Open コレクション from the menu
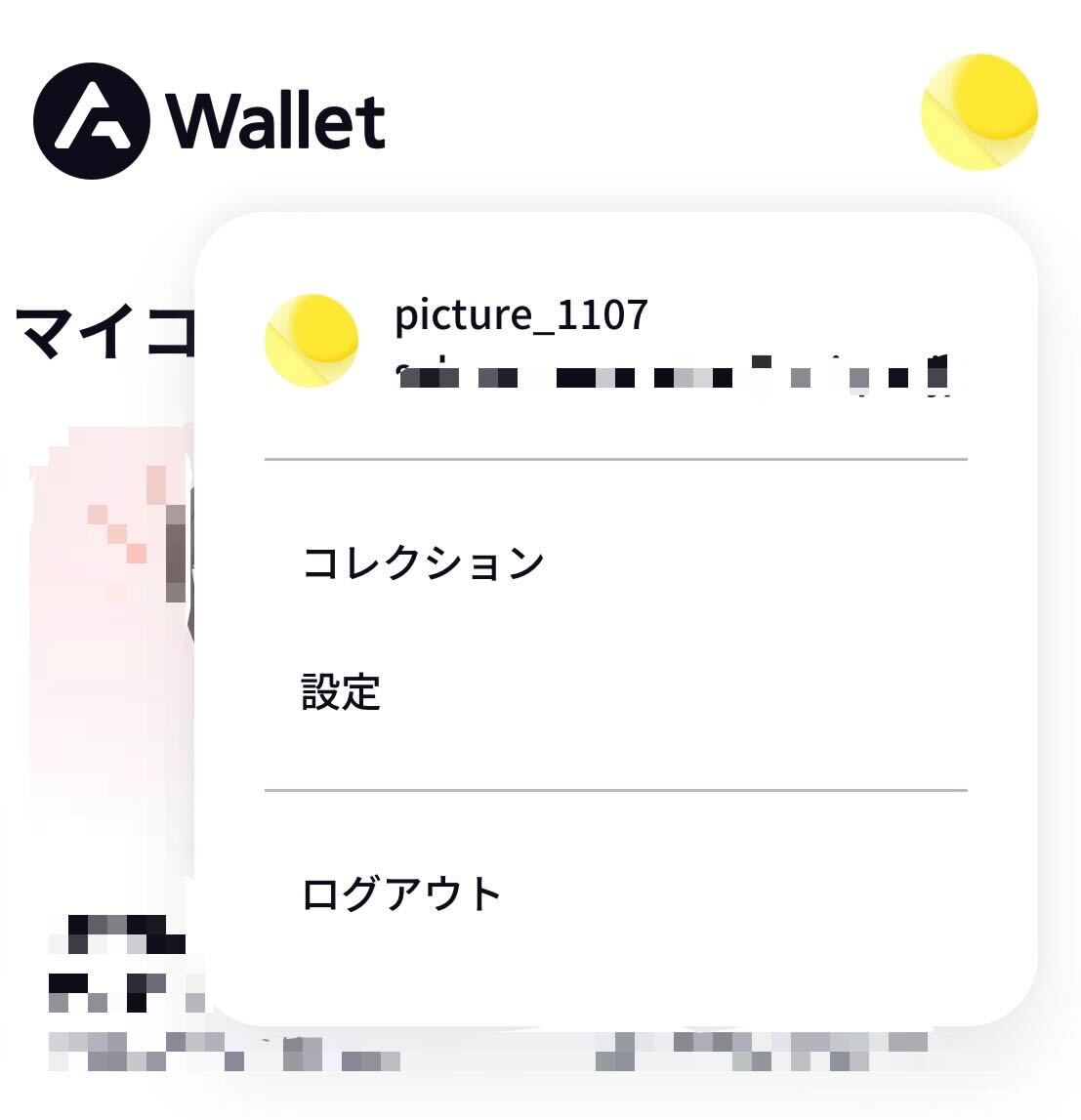The width and height of the screenshot is (1081, 1120). tap(423, 563)
